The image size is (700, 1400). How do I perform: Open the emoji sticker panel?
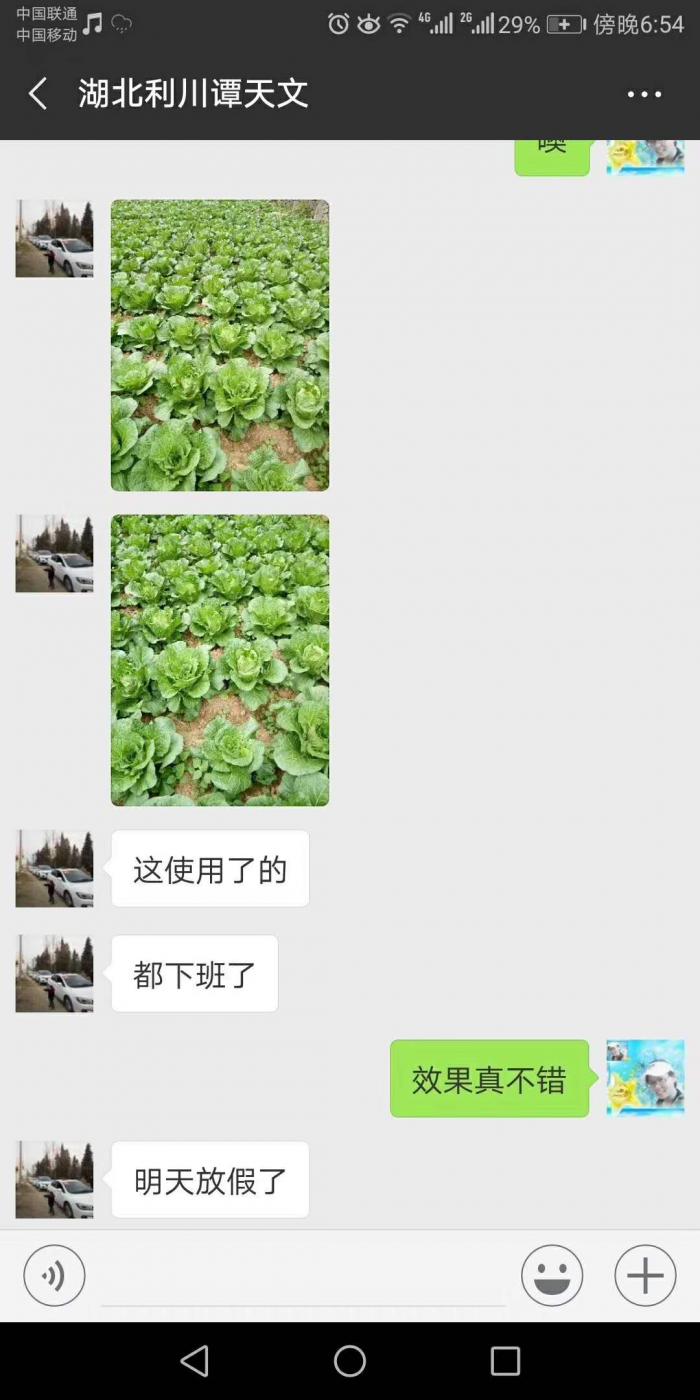552,1275
